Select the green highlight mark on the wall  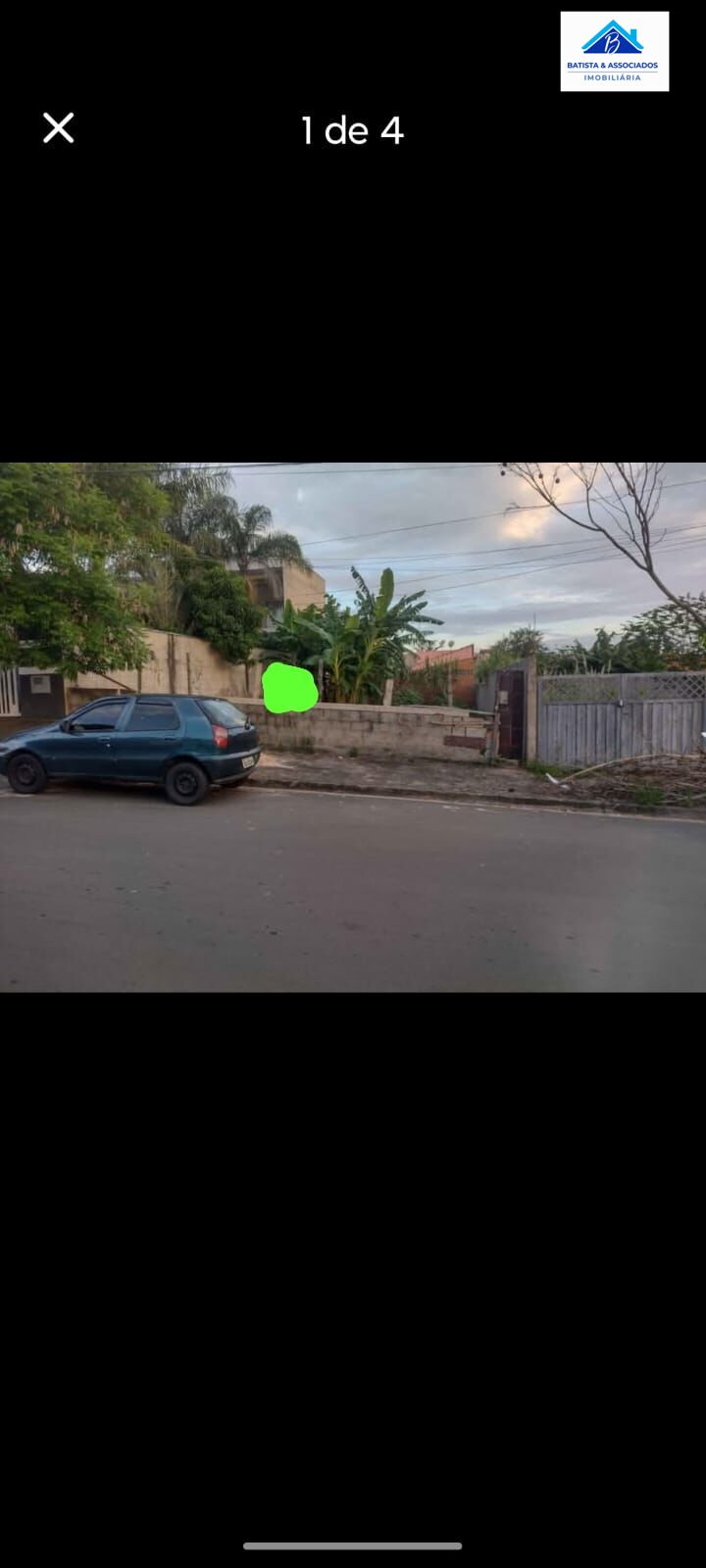pyautogui.click(x=290, y=688)
